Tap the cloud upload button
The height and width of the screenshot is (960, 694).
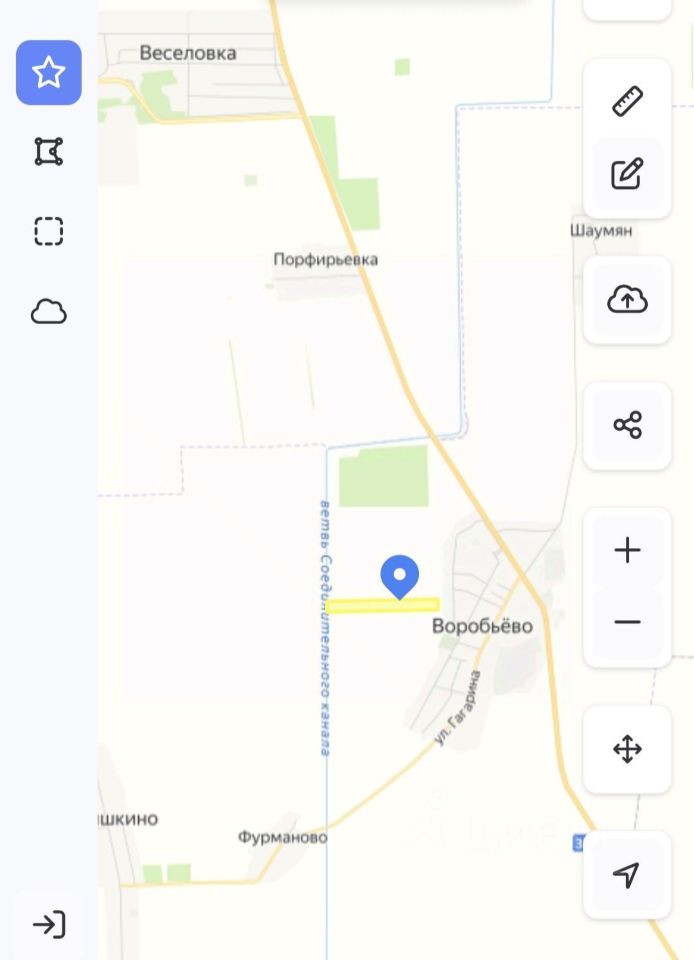[627, 300]
